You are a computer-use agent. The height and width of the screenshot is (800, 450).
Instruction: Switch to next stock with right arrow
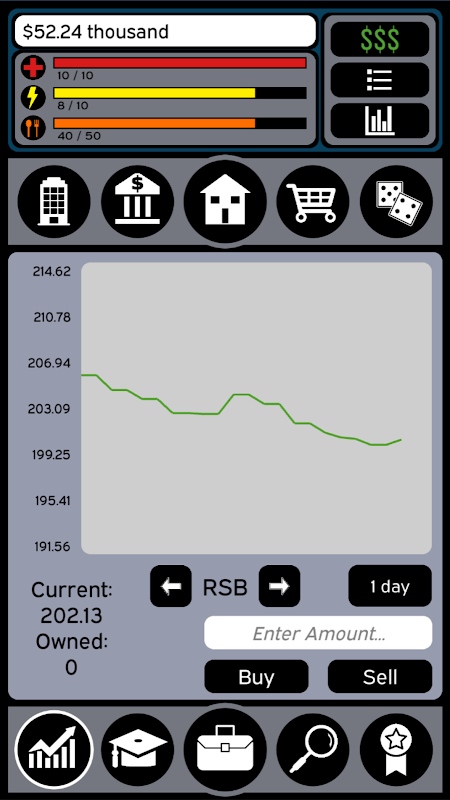point(280,586)
